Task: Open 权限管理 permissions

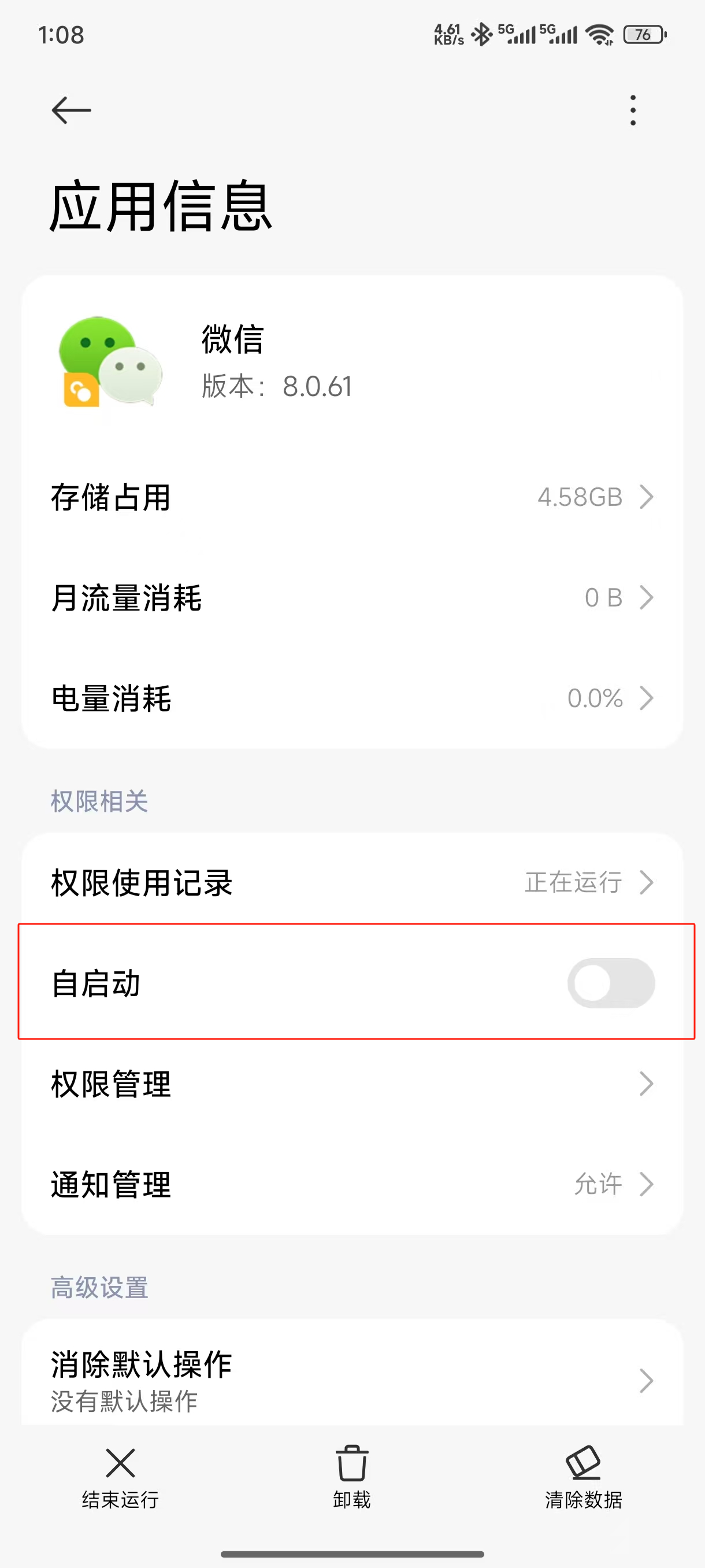Action: click(x=352, y=1083)
